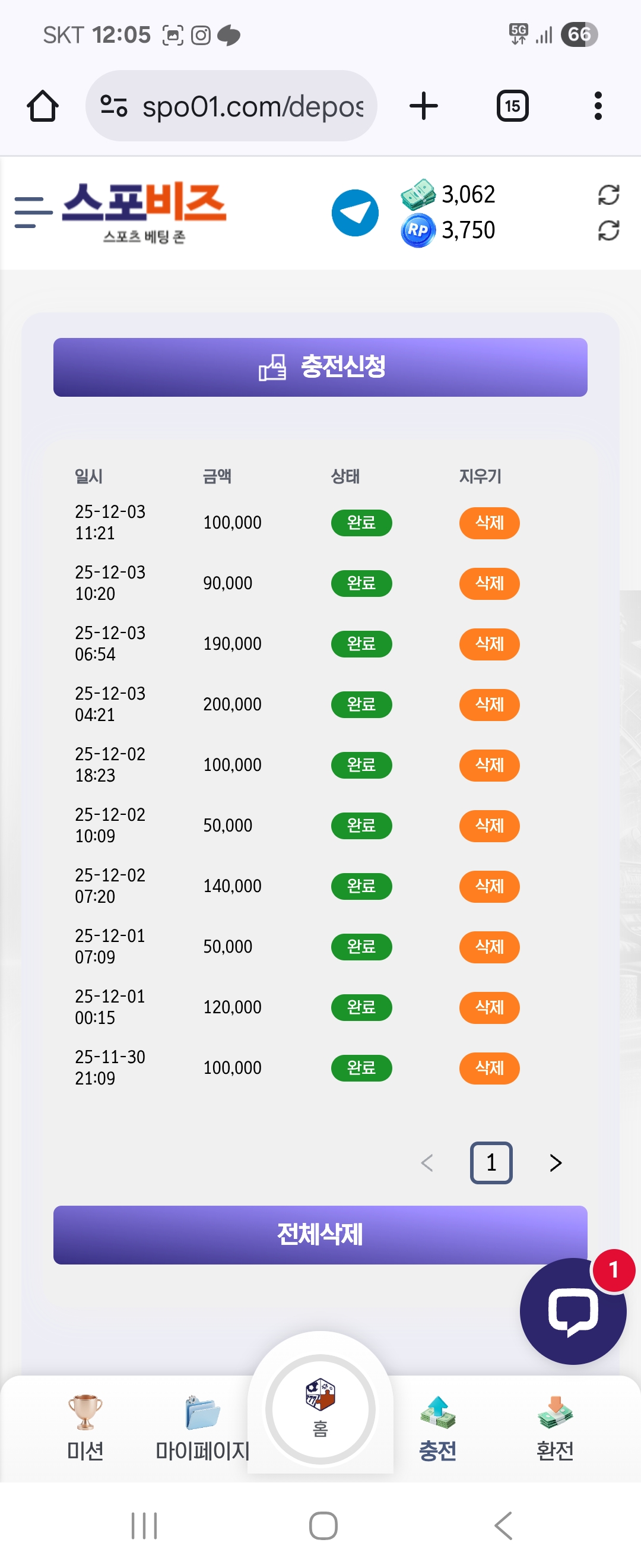Screen dimensions: 641x1568
Task: Go to the next page arrow
Action: (554, 1162)
